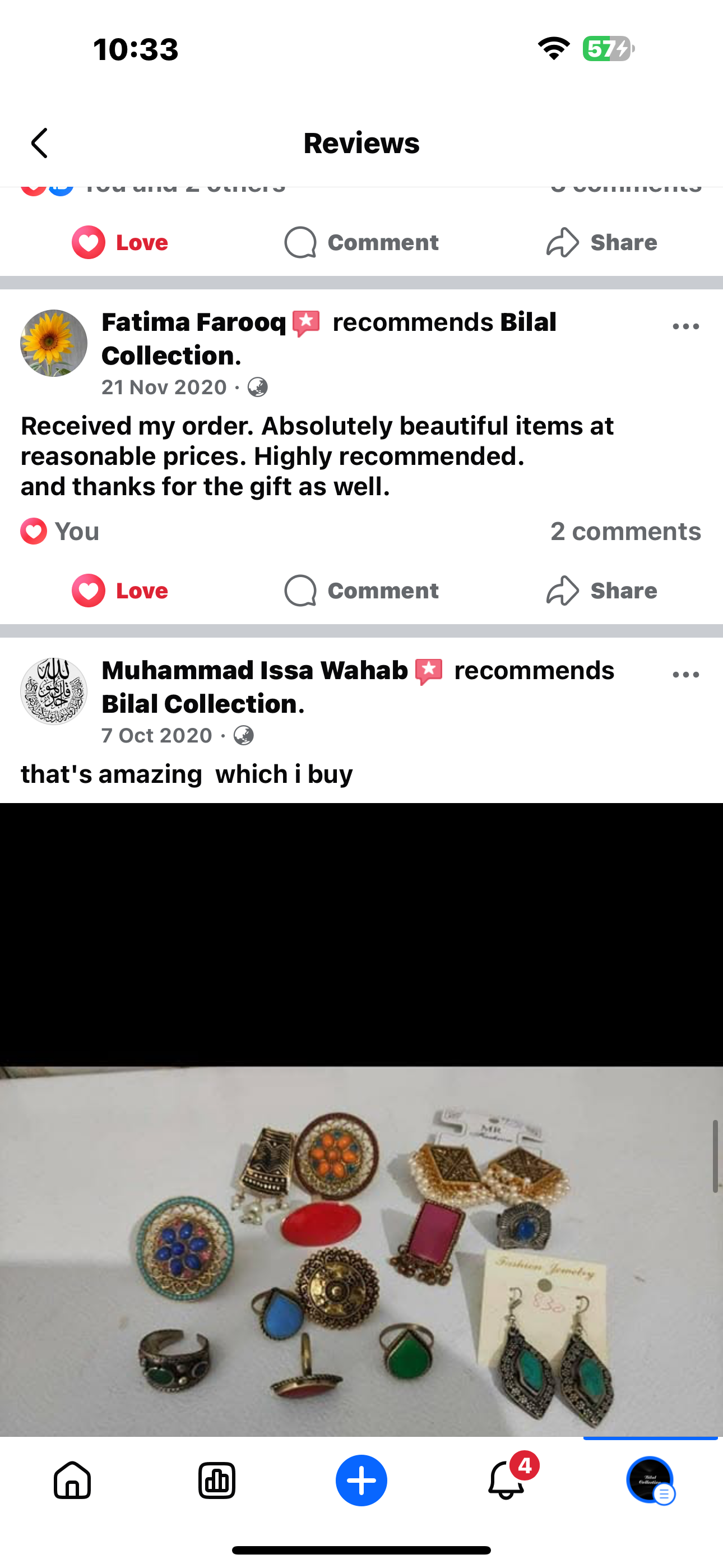
Task: Tap Love under Fatima Farooq's review
Action: [x=120, y=591]
